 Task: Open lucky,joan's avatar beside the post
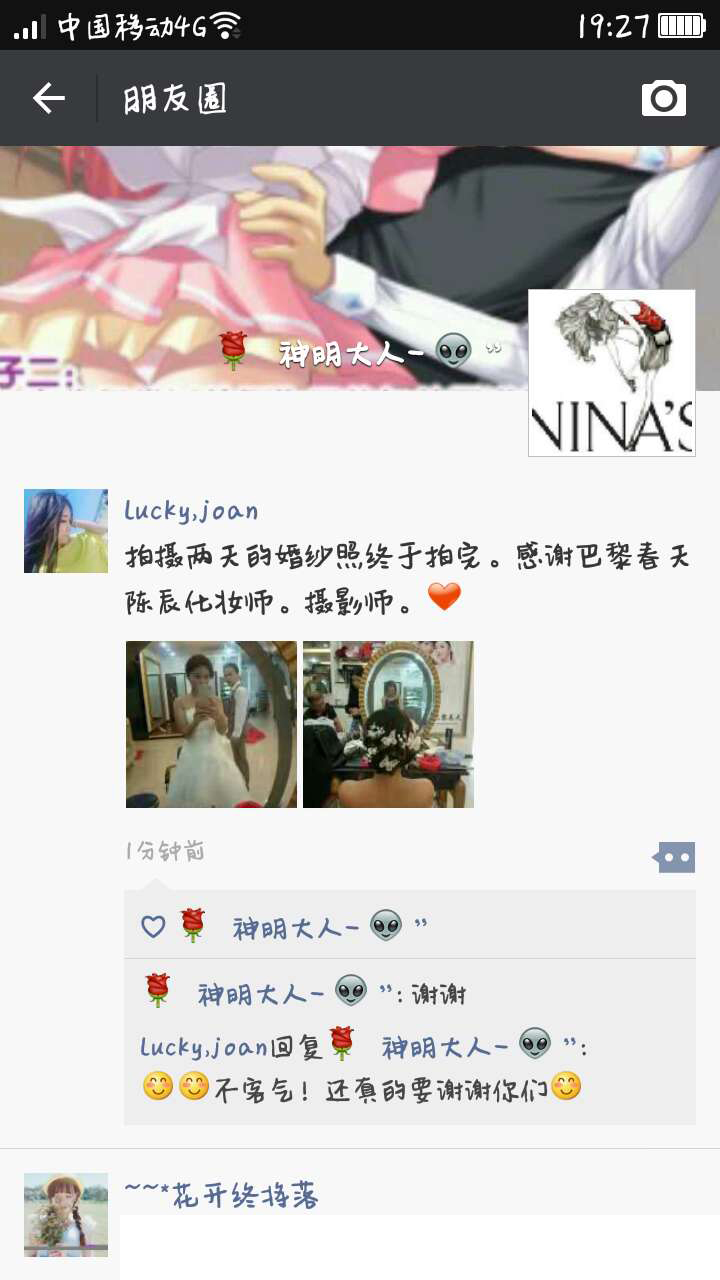point(66,531)
